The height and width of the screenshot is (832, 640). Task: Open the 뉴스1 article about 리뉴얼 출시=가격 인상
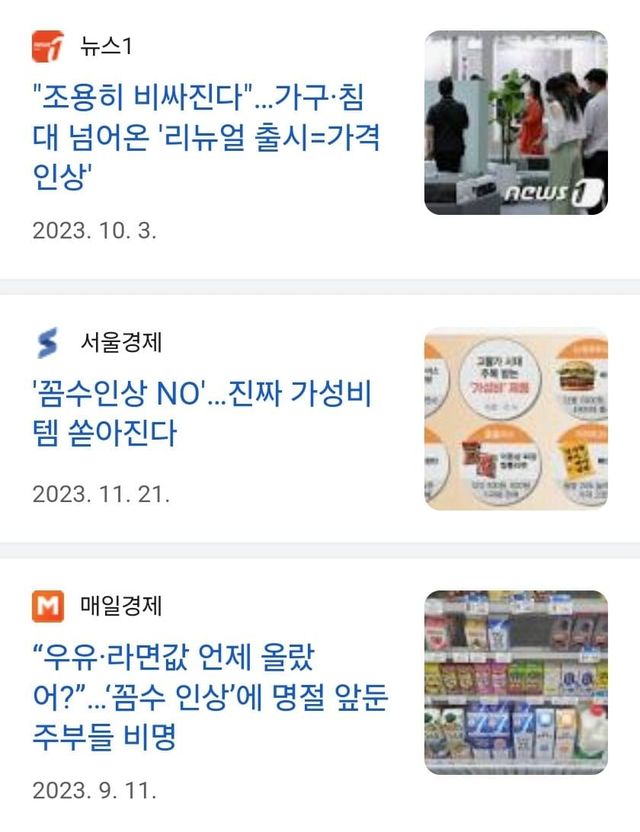[x=205, y=137]
